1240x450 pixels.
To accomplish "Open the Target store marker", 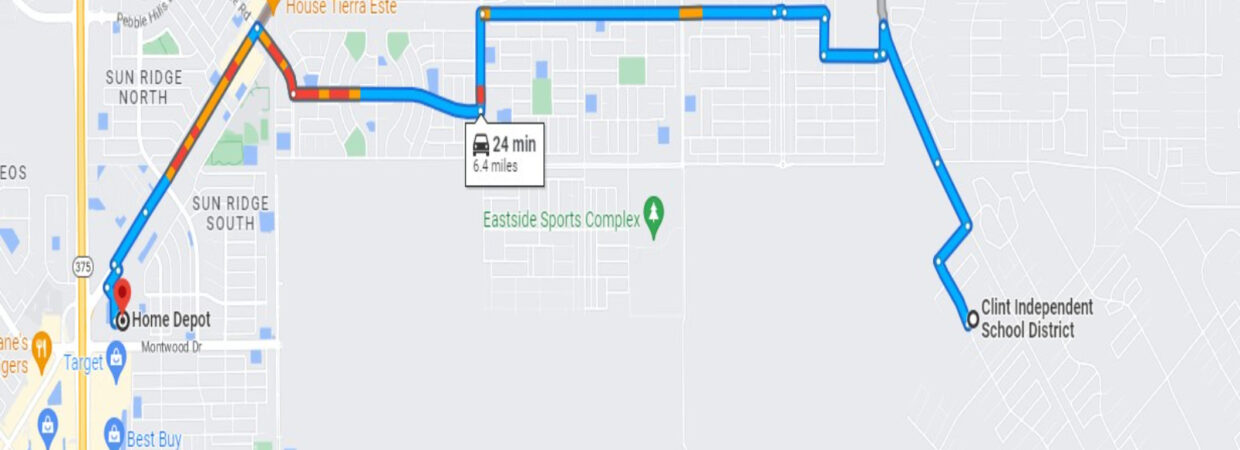I will coord(116,356).
